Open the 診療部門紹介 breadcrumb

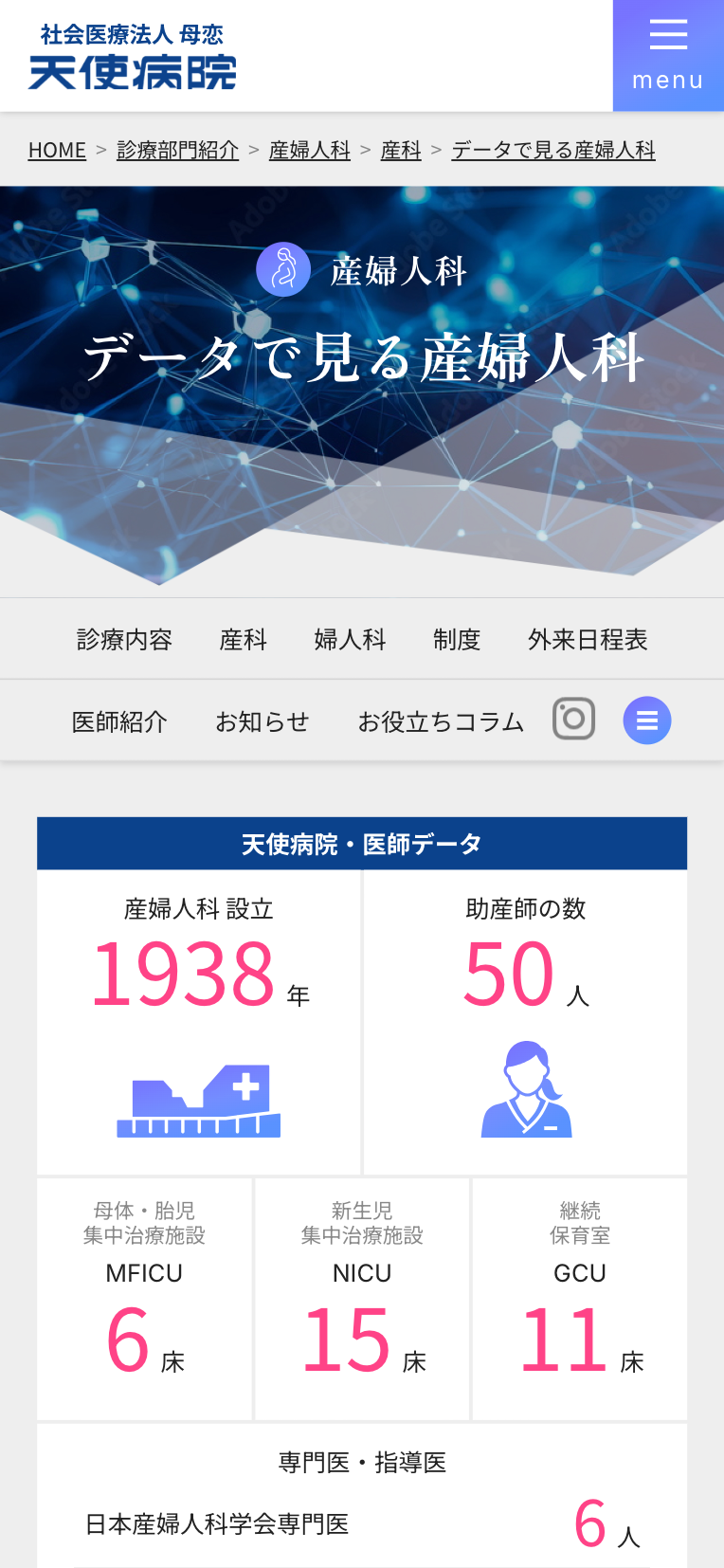177,150
